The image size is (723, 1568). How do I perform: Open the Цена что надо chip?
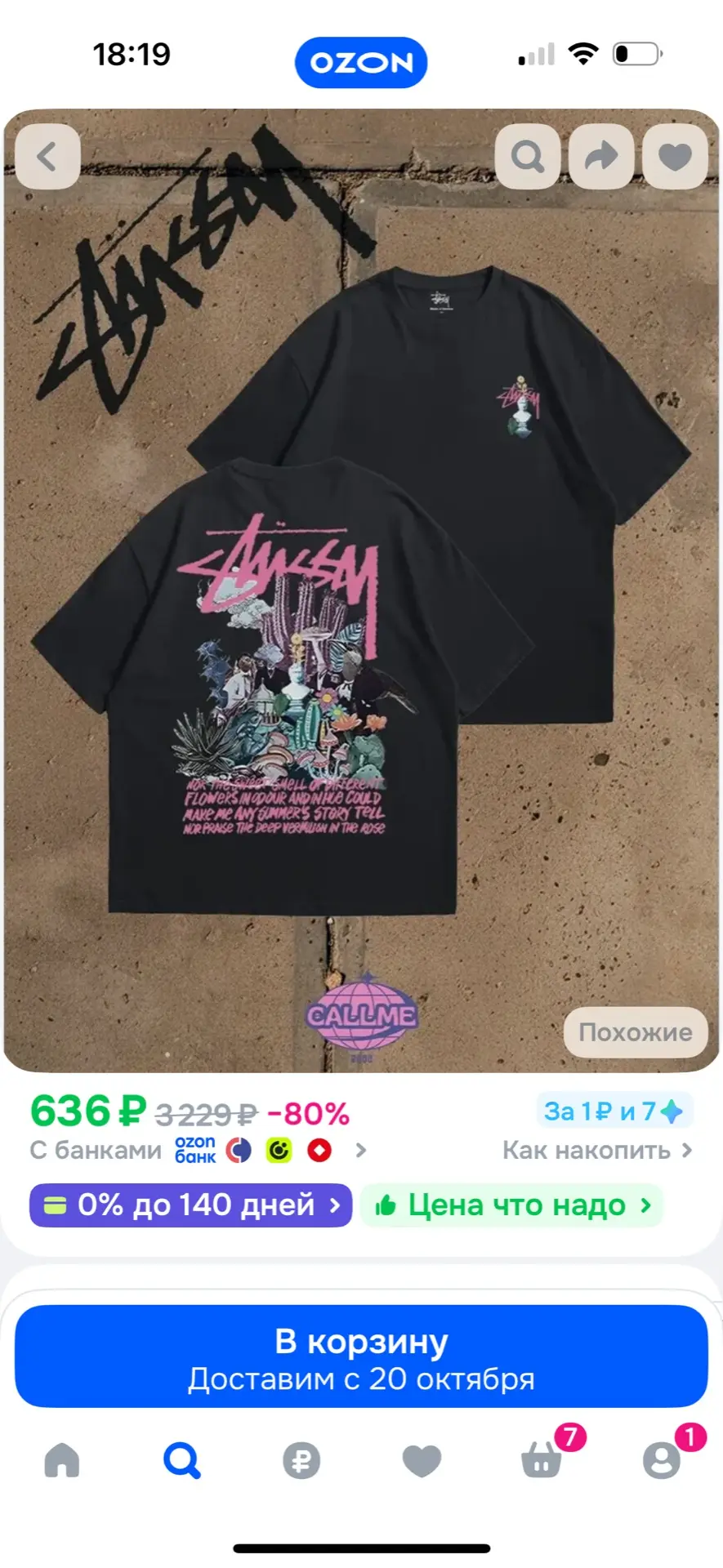(x=511, y=1205)
